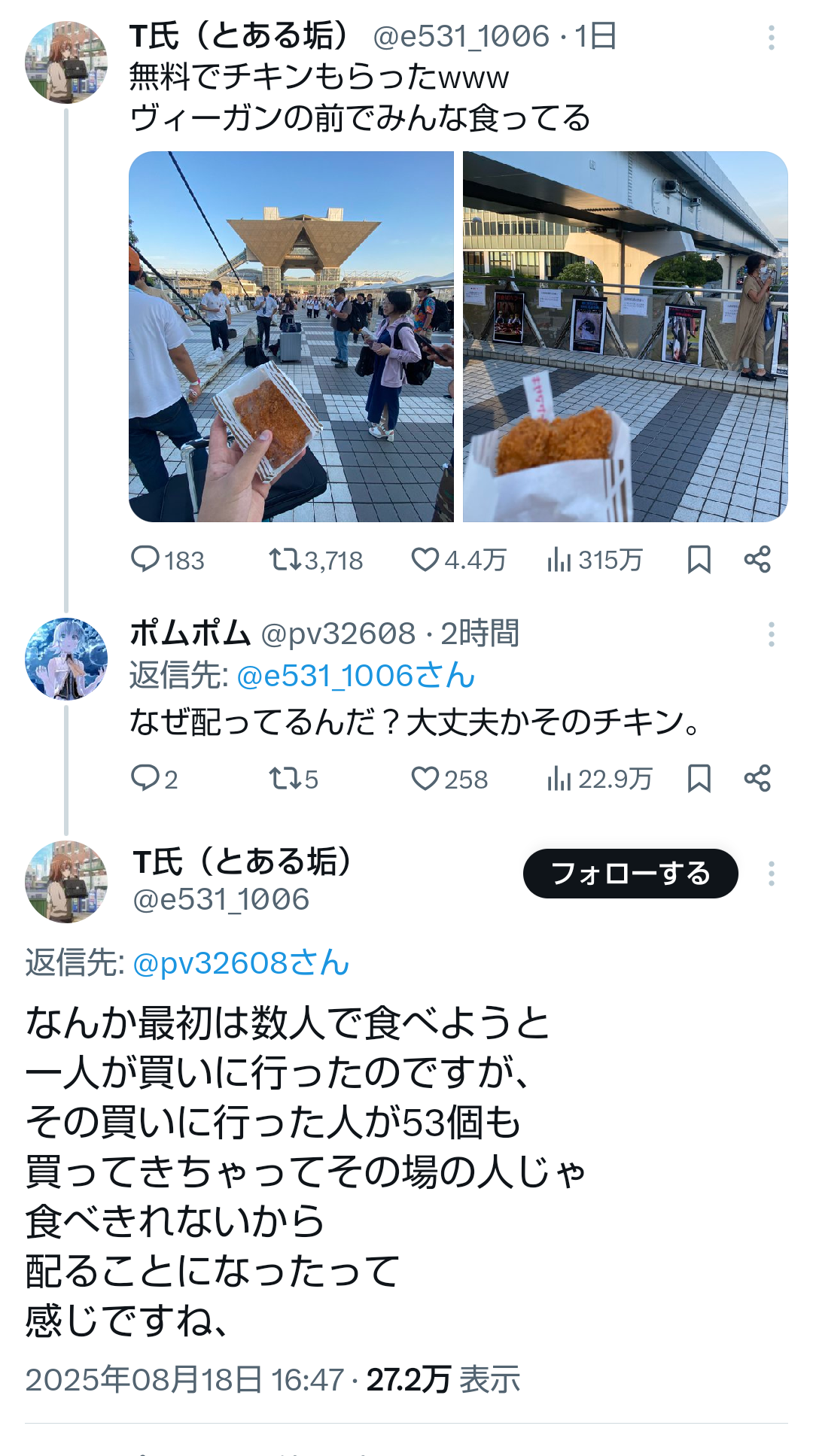Viewport: 813px width, 1456px height.
Task: Open the @e531_1006さん reply link
Action: click(x=356, y=676)
